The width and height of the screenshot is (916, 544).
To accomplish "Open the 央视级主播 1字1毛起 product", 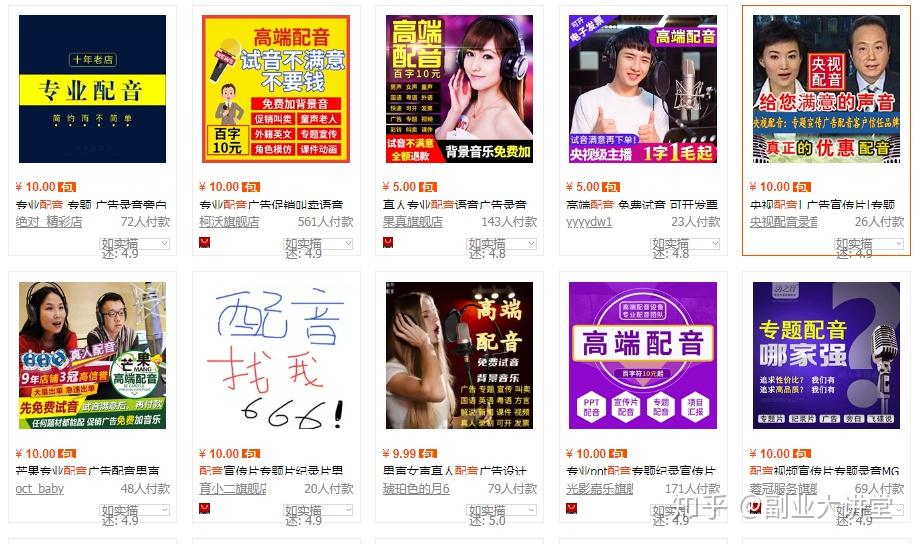I will point(643,89).
